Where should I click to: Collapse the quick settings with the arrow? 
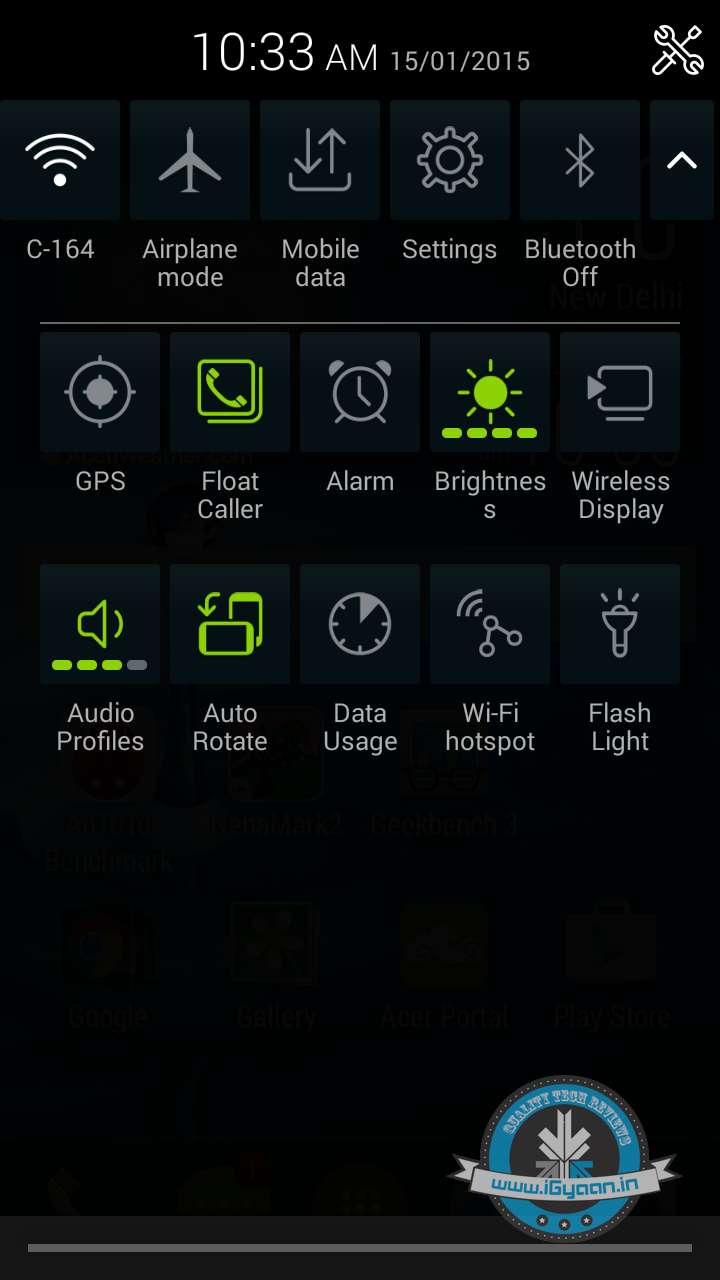[682, 160]
